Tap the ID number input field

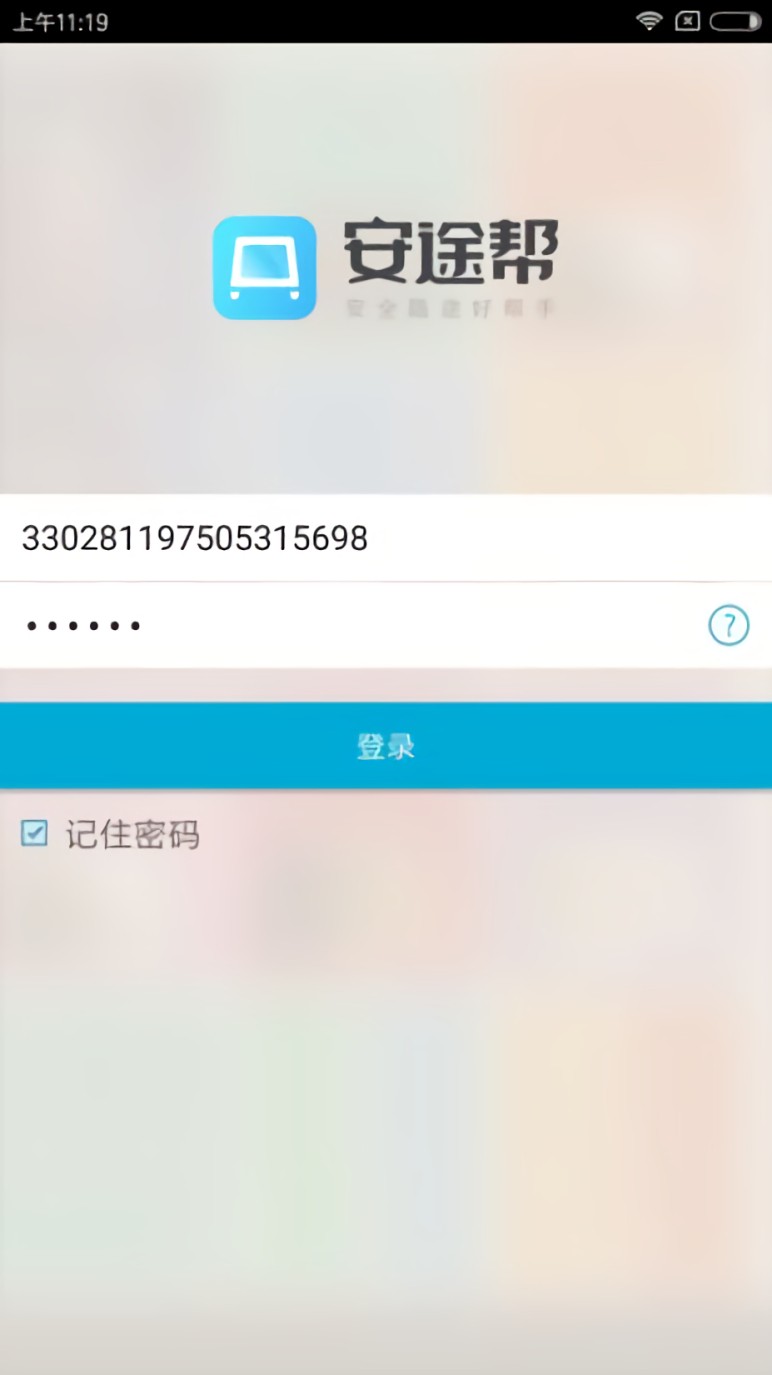385,539
